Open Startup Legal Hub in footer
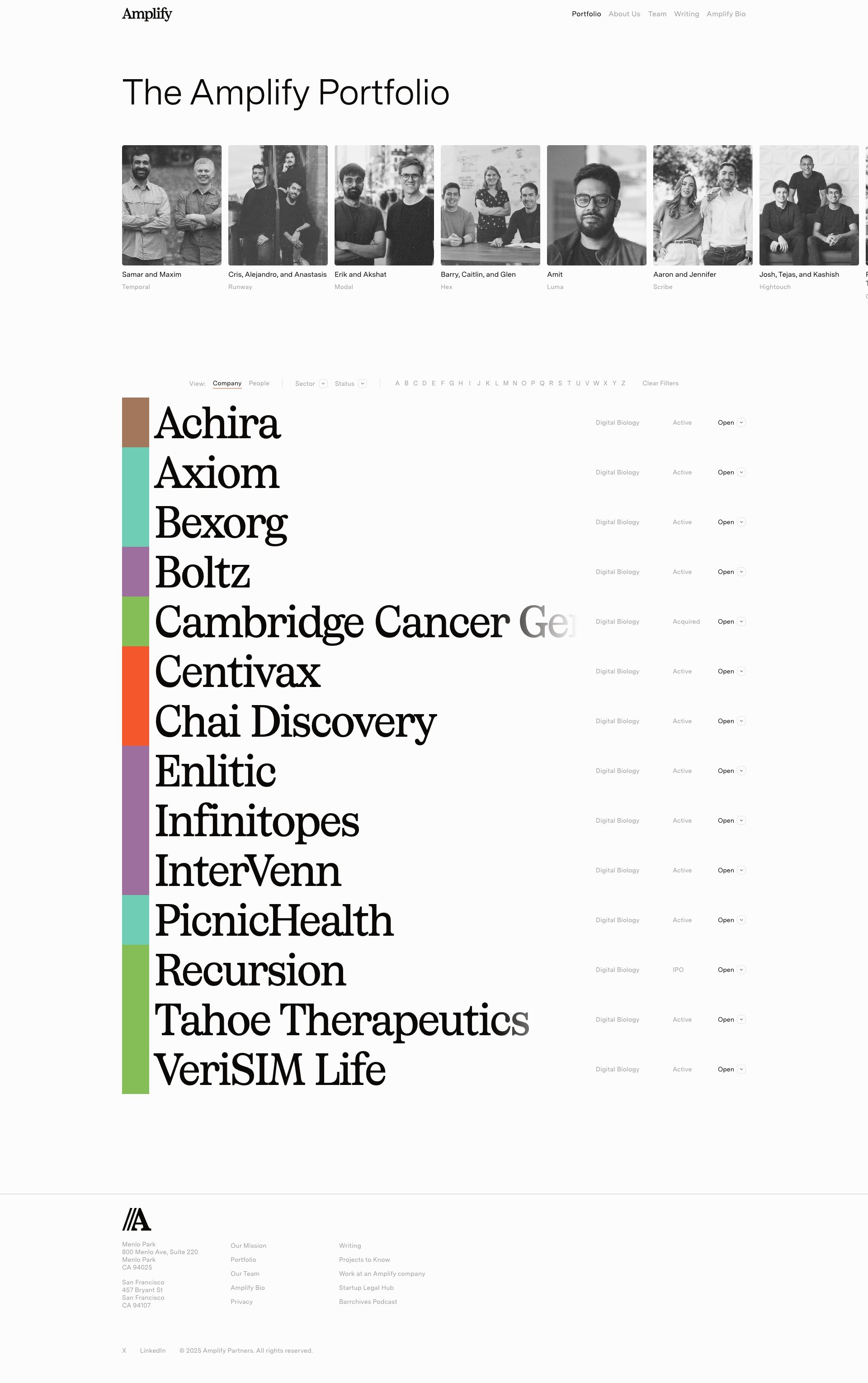Viewport: 868px width, 1383px height. (x=366, y=1288)
